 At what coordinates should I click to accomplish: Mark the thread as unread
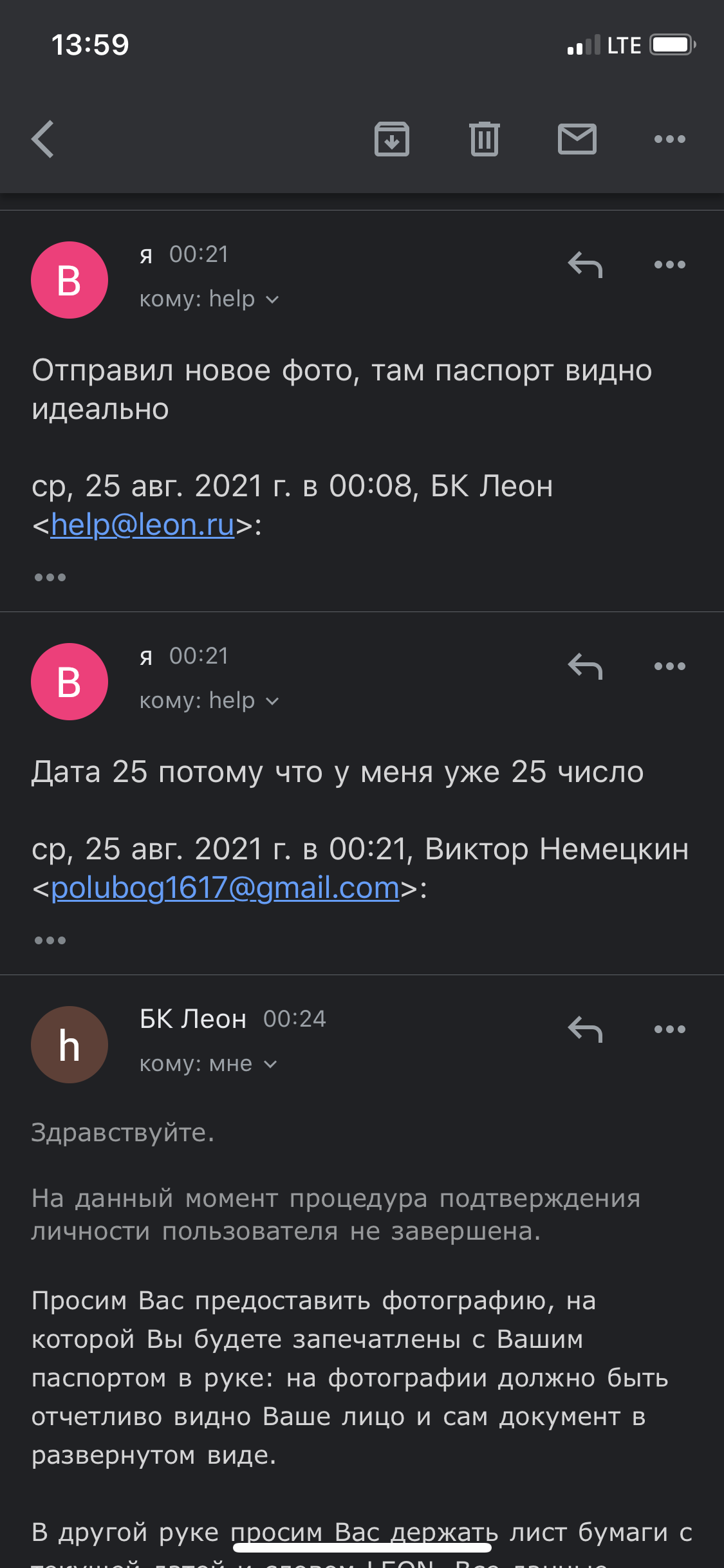pyautogui.click(x=577, y=139)
